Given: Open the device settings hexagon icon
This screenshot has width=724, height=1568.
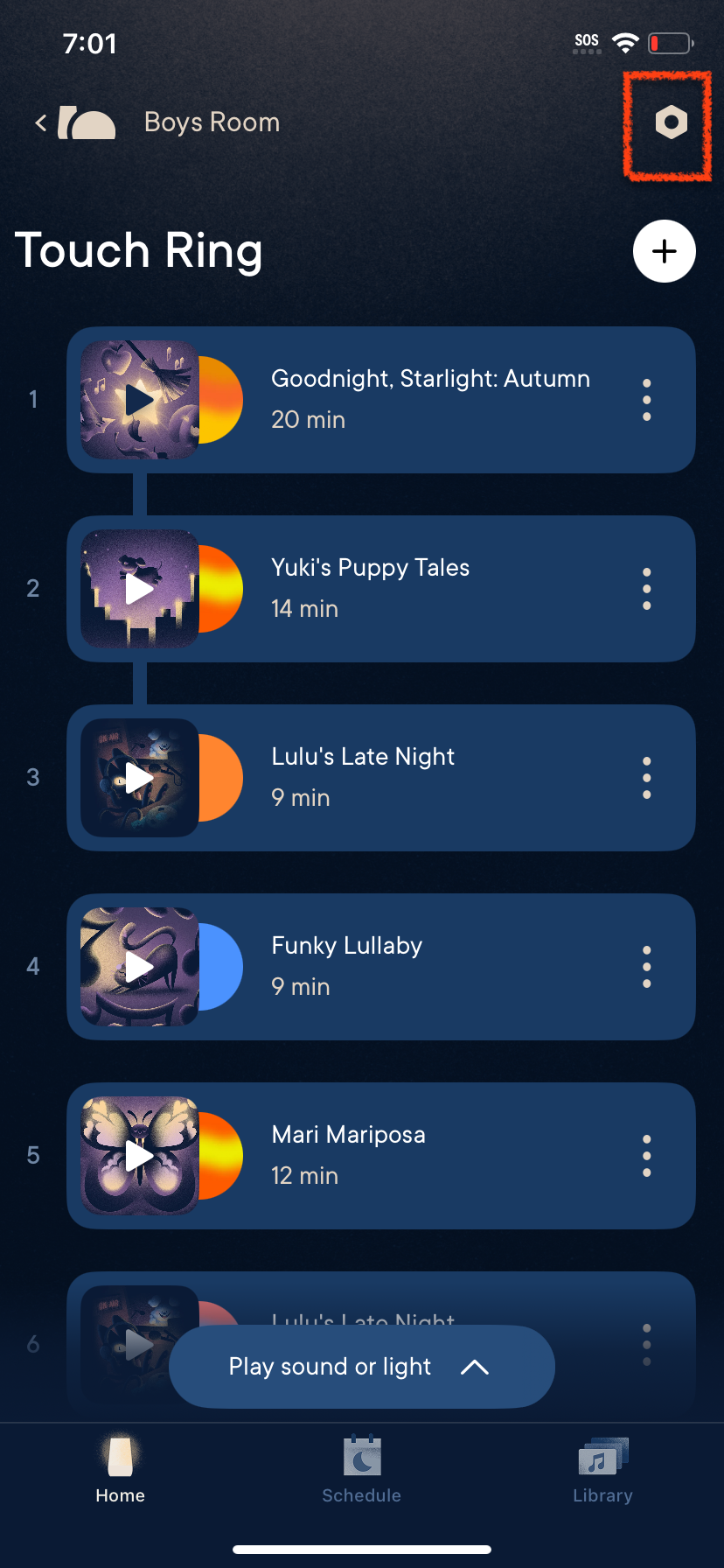Looking at the screenshot, I should click(671, 122).
